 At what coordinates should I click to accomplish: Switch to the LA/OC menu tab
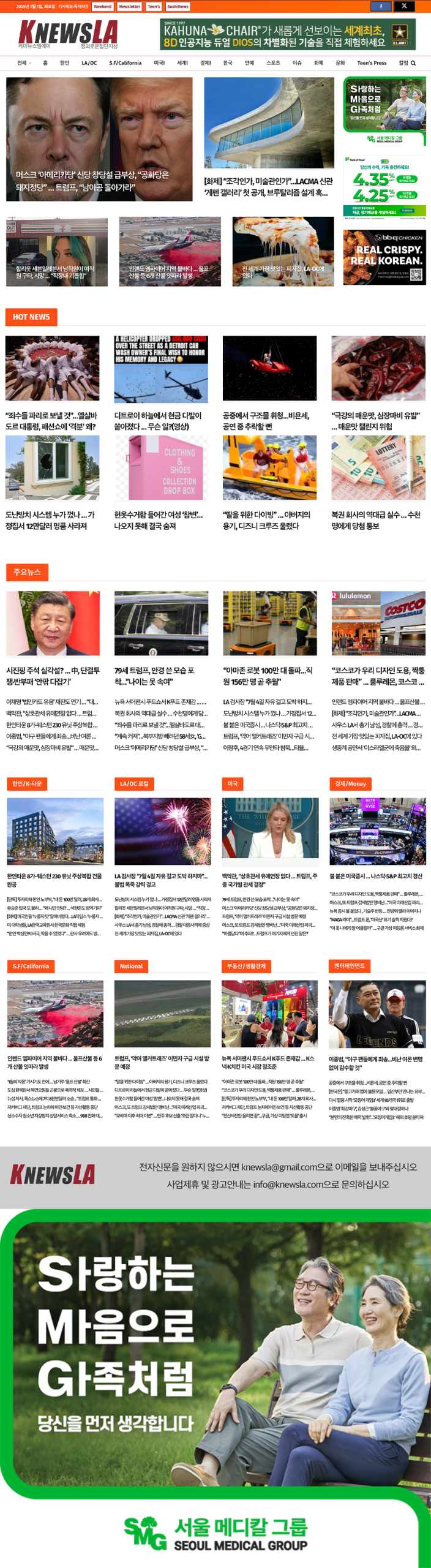click(x=89, y=63)
